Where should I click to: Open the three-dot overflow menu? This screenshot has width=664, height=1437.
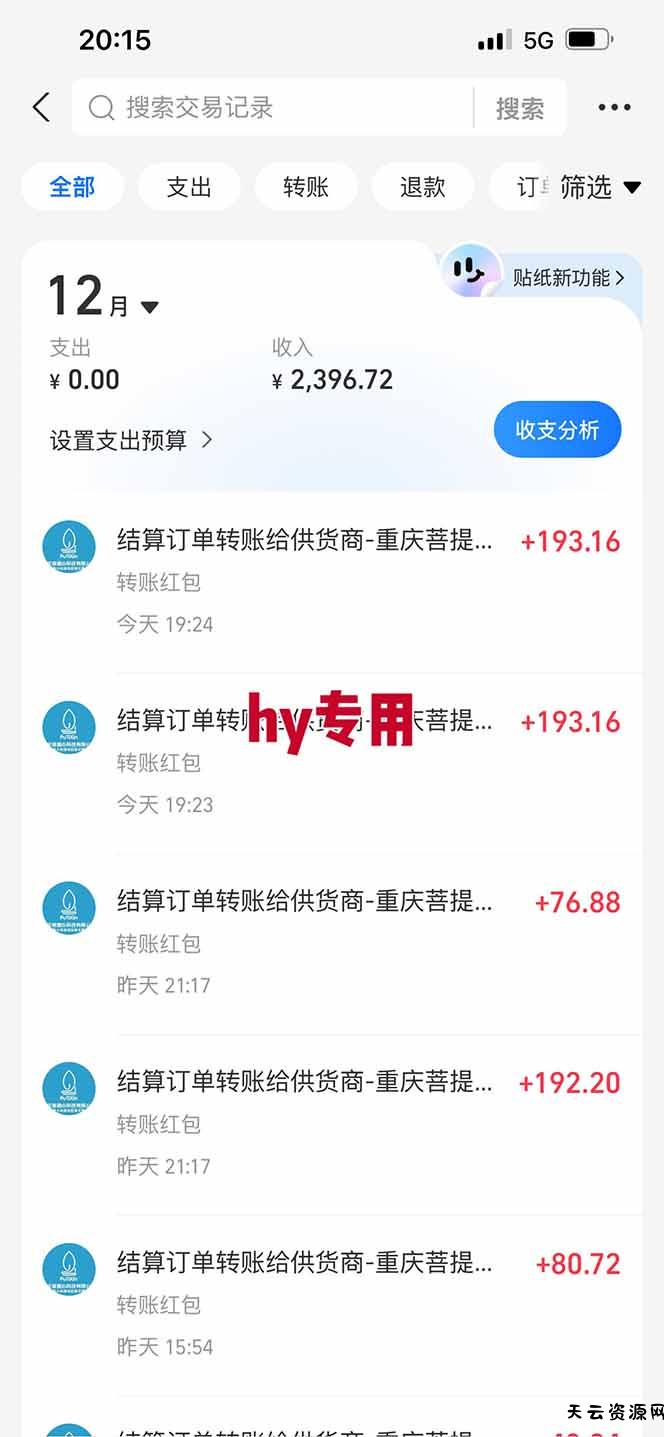point(614,107)
